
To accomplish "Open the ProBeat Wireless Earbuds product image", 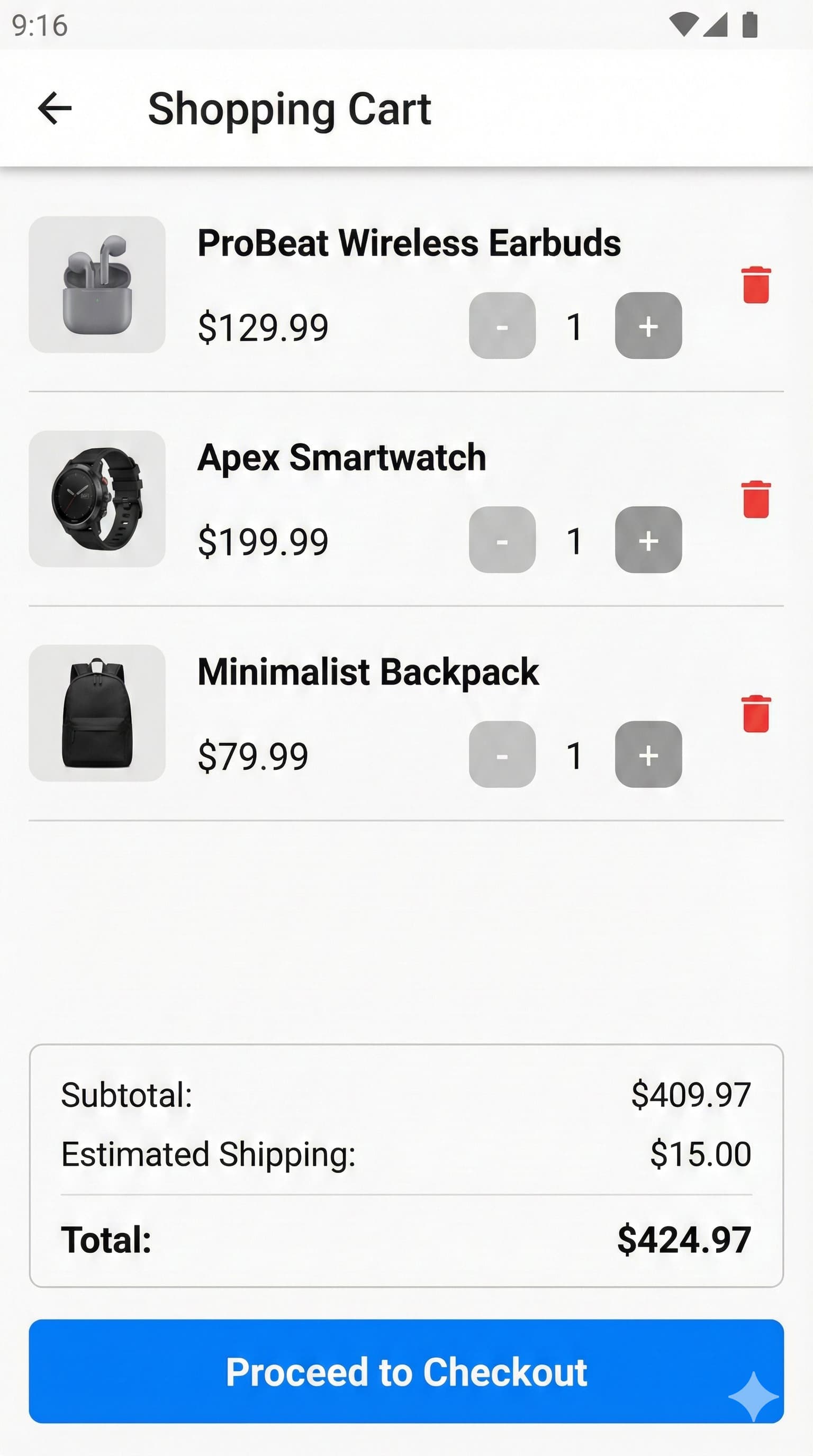I will click(97, 284).
